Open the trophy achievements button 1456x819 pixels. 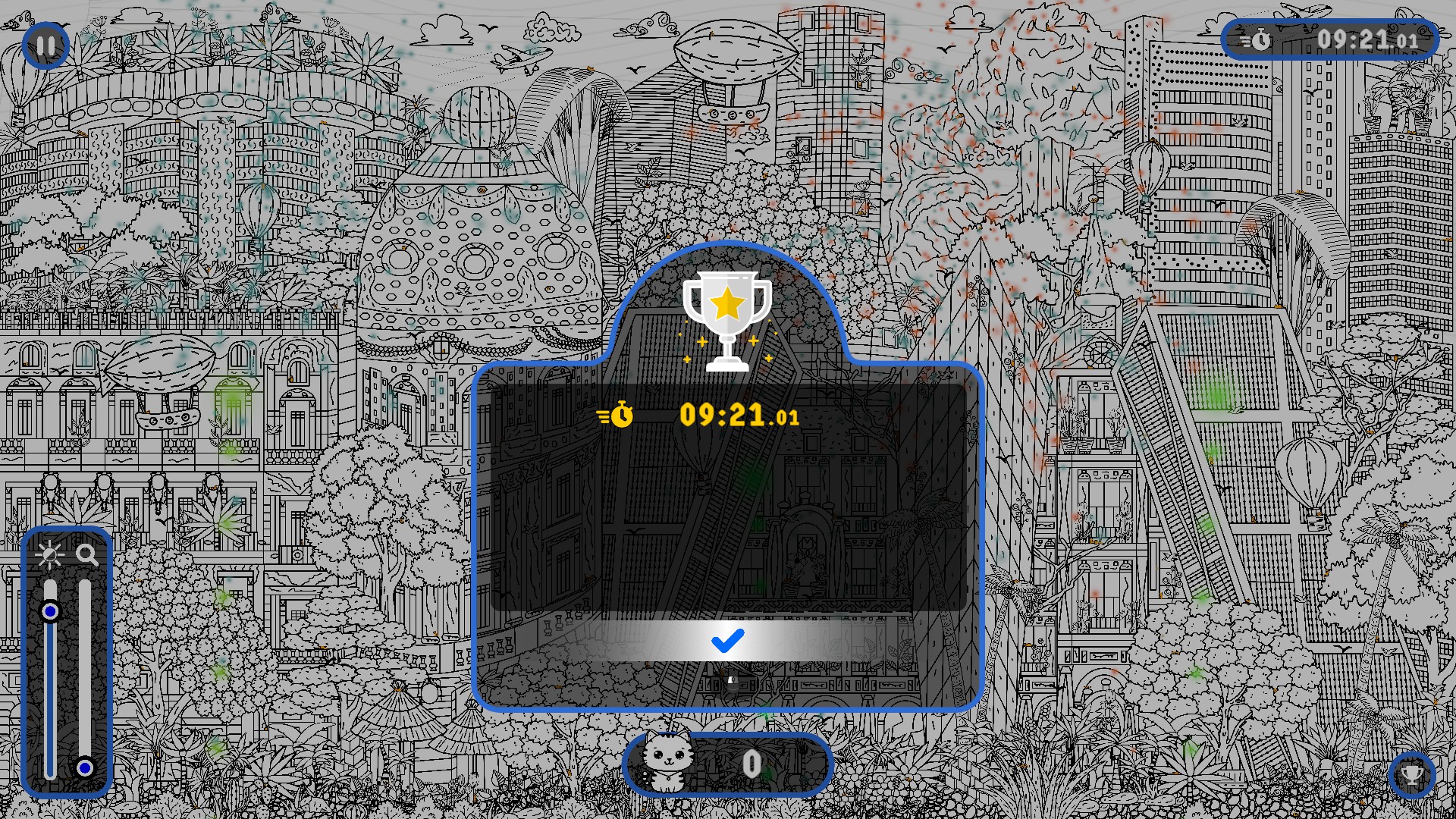1411,775
